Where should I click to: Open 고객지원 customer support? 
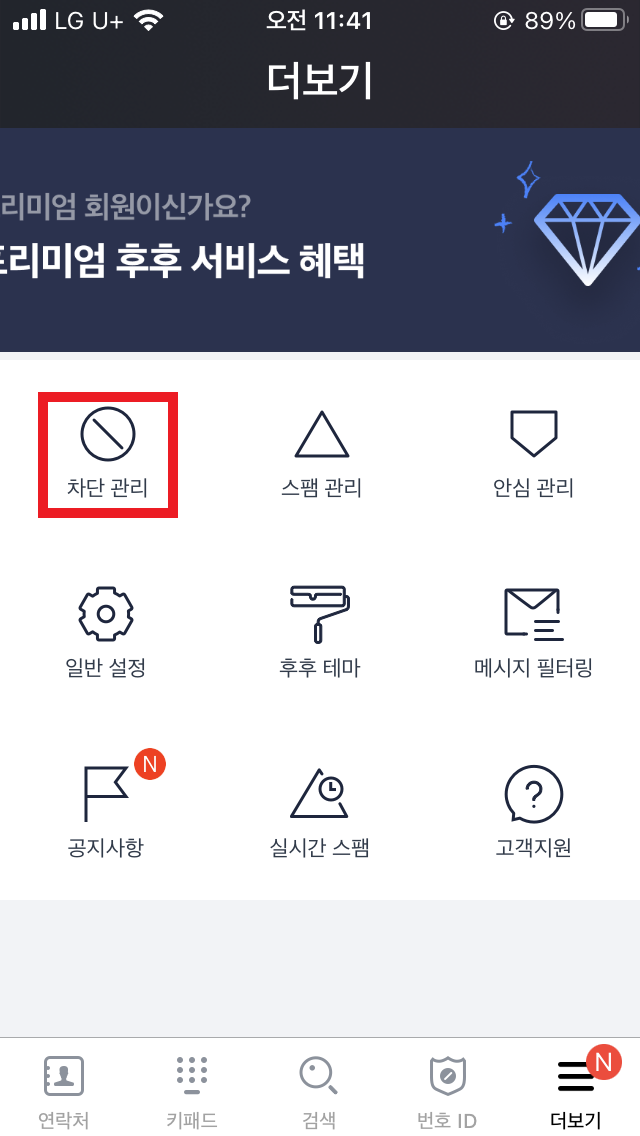click(x=533, y=812)
